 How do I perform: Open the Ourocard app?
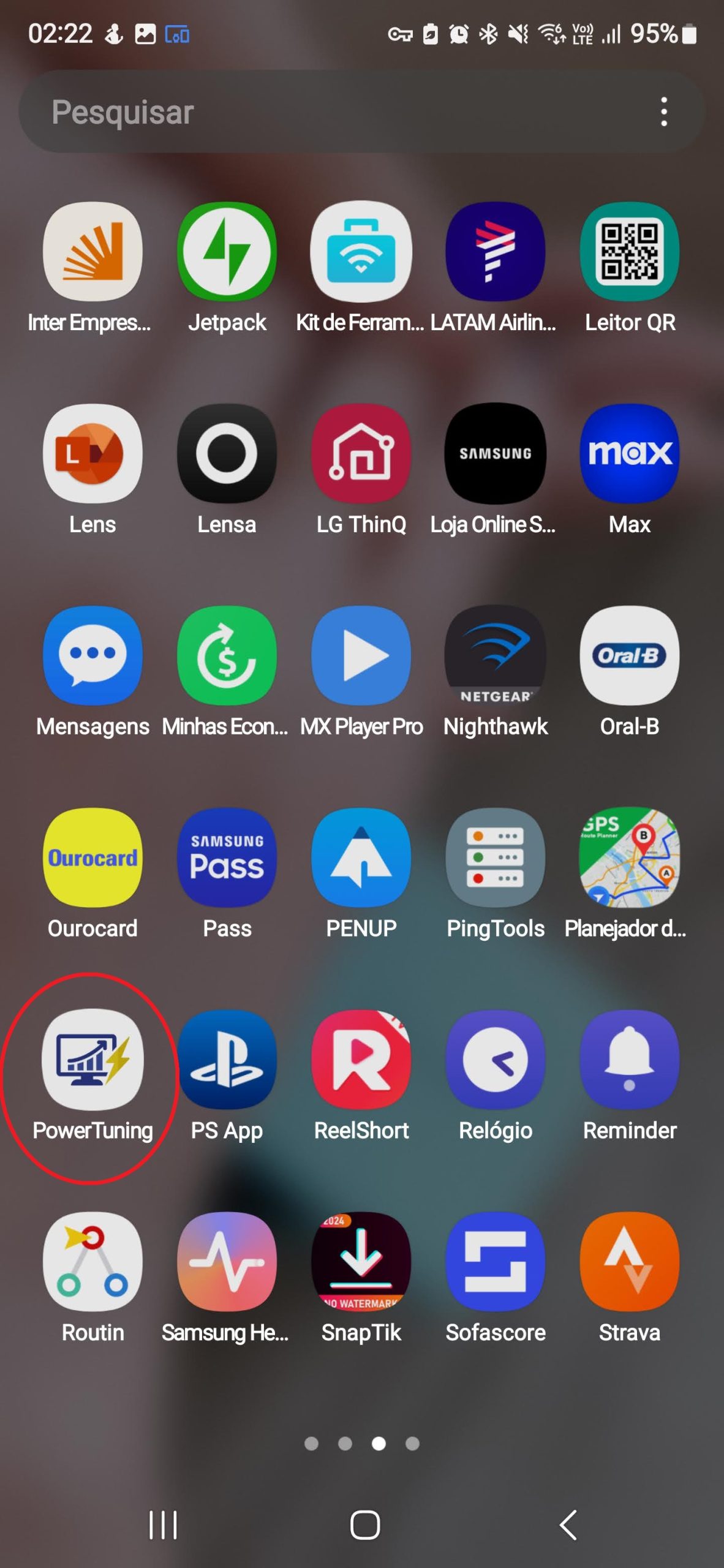[x=92, y=858]
